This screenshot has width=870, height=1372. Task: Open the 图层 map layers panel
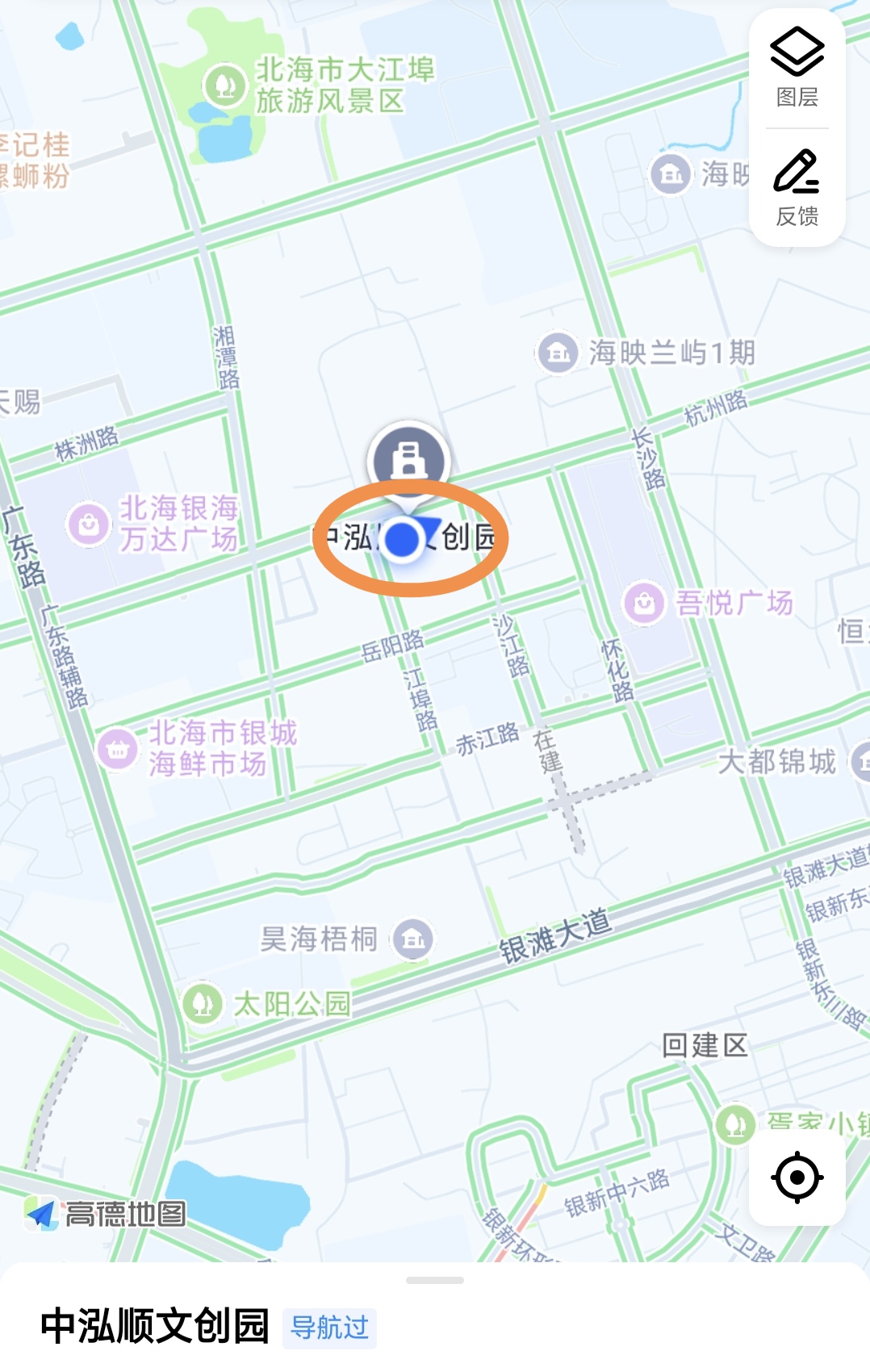797,68
